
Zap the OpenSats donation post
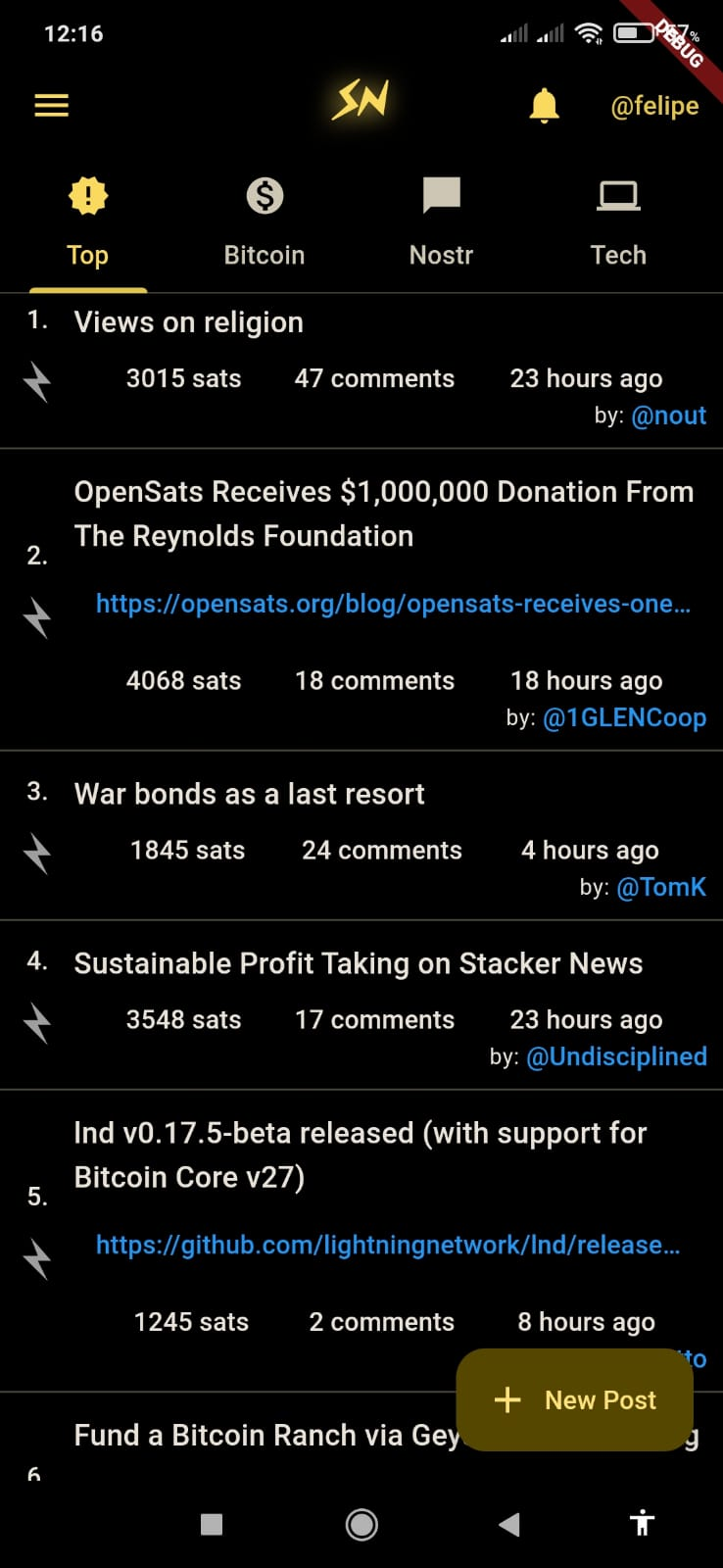point(37,617)
